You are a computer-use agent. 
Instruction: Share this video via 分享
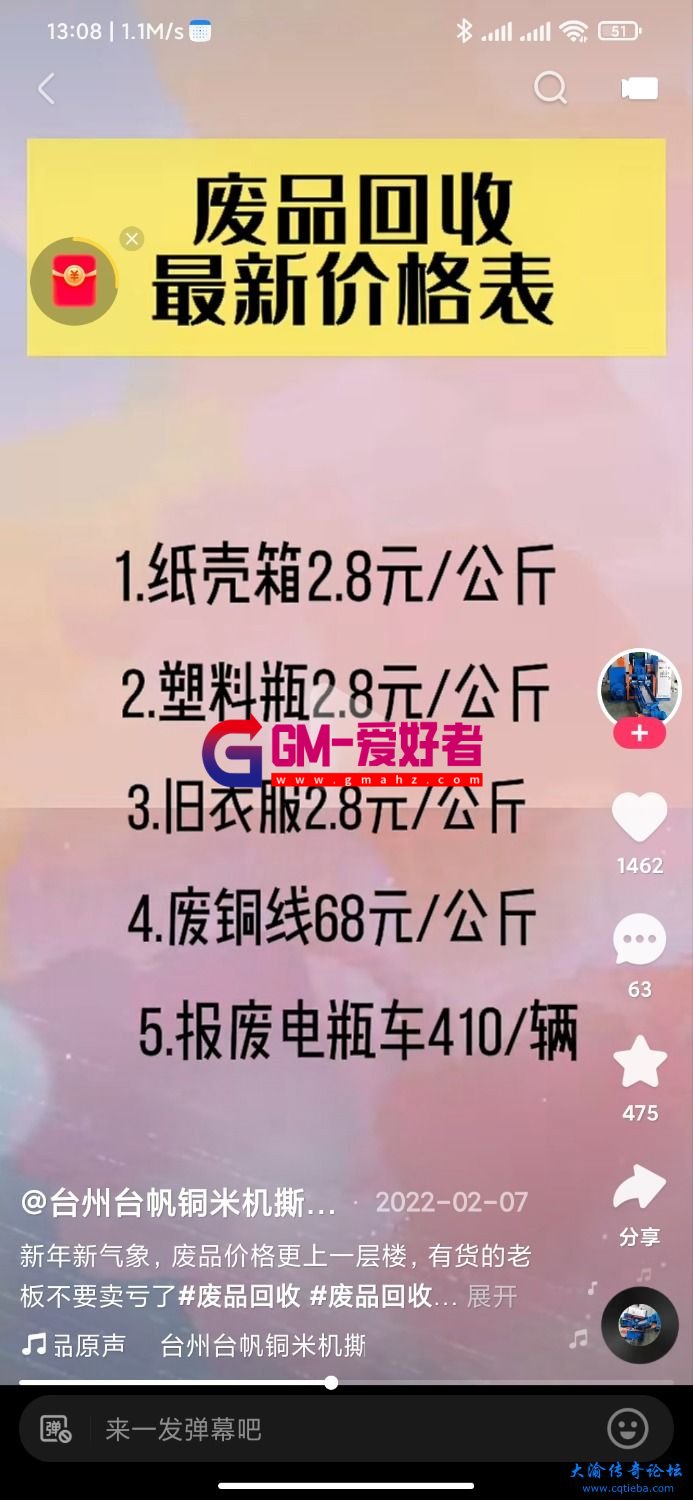639,1190
